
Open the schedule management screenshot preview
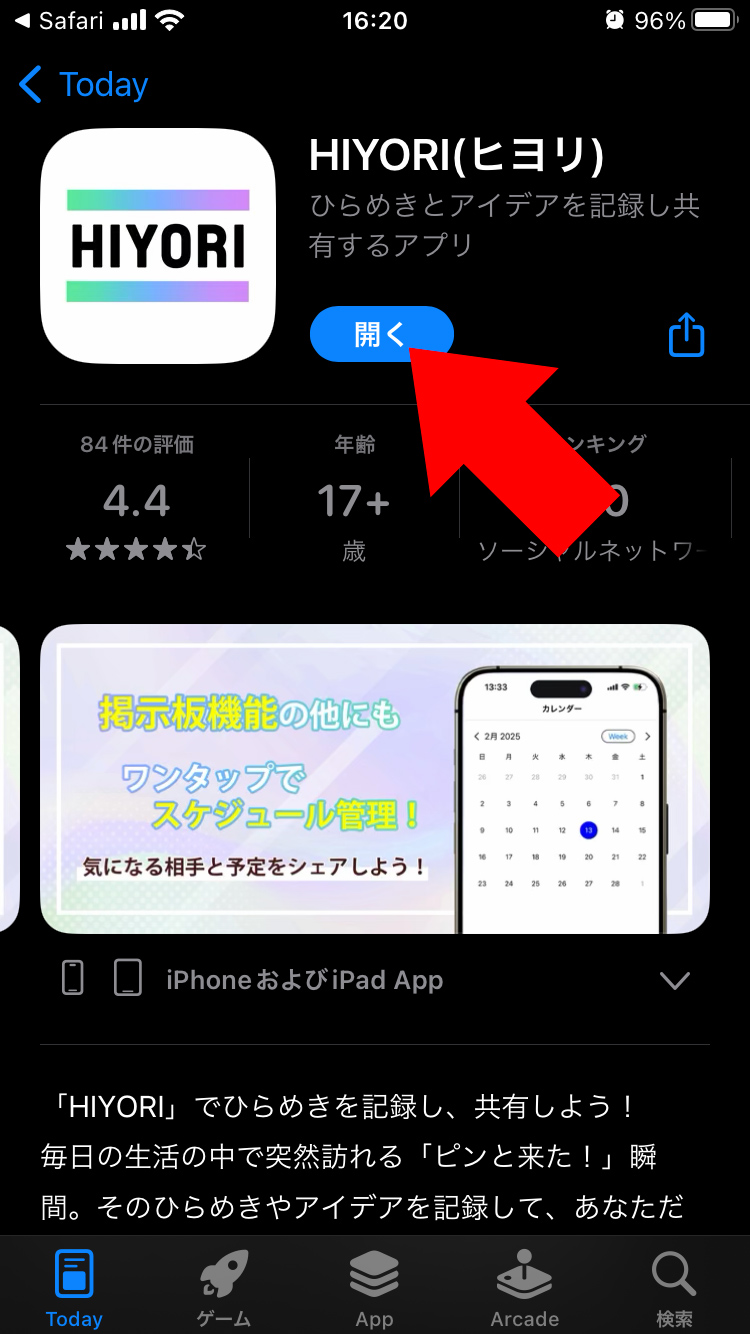pyautogui.click(x=375, y=779)
